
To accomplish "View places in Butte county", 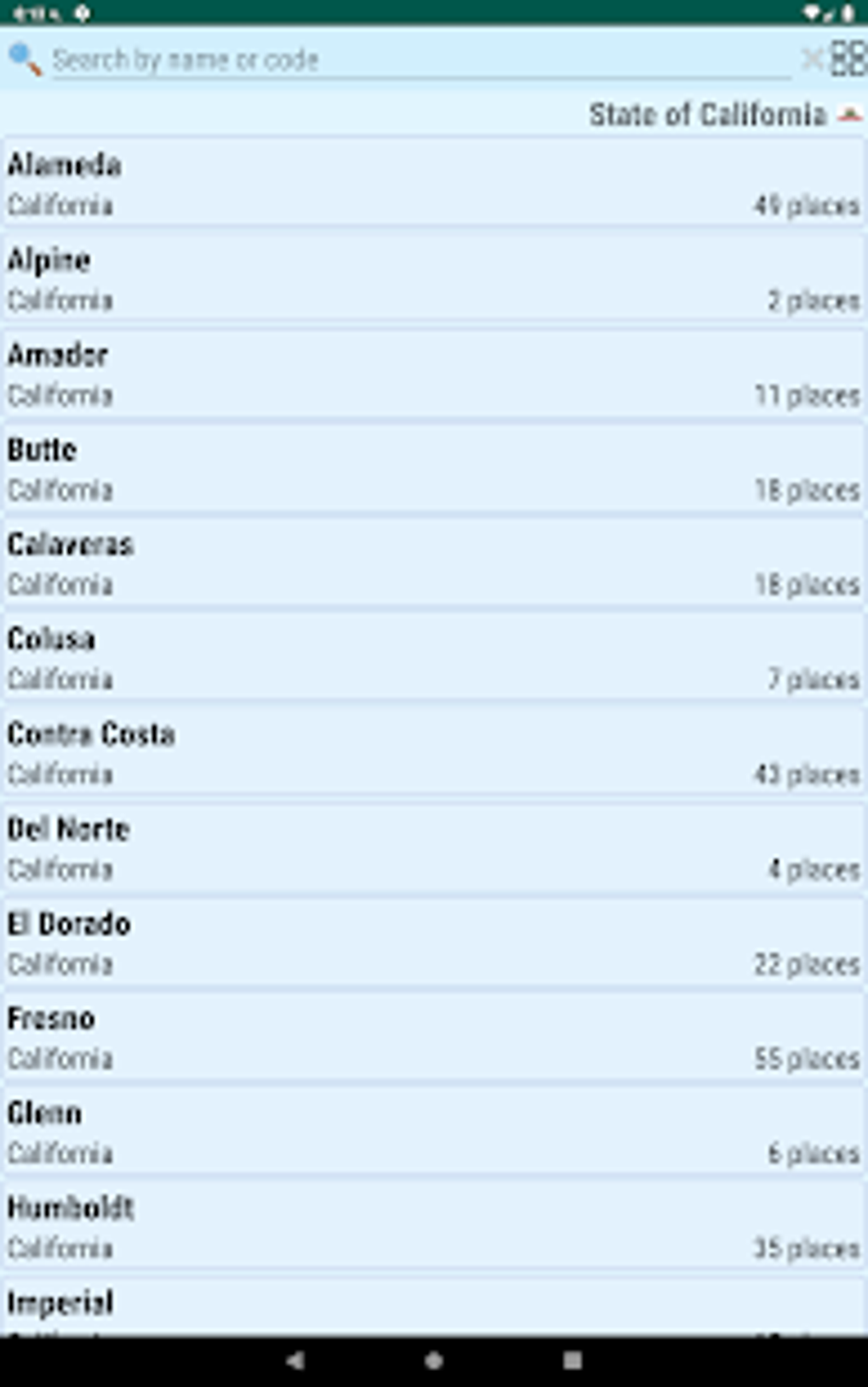I will tap(434, 468).
